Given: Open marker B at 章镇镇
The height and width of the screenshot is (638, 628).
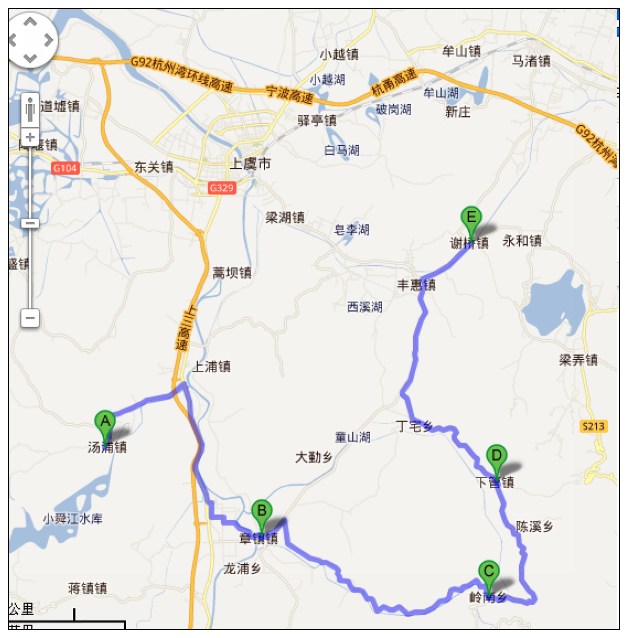Looking at the screenshot, I should pos(261,513).
